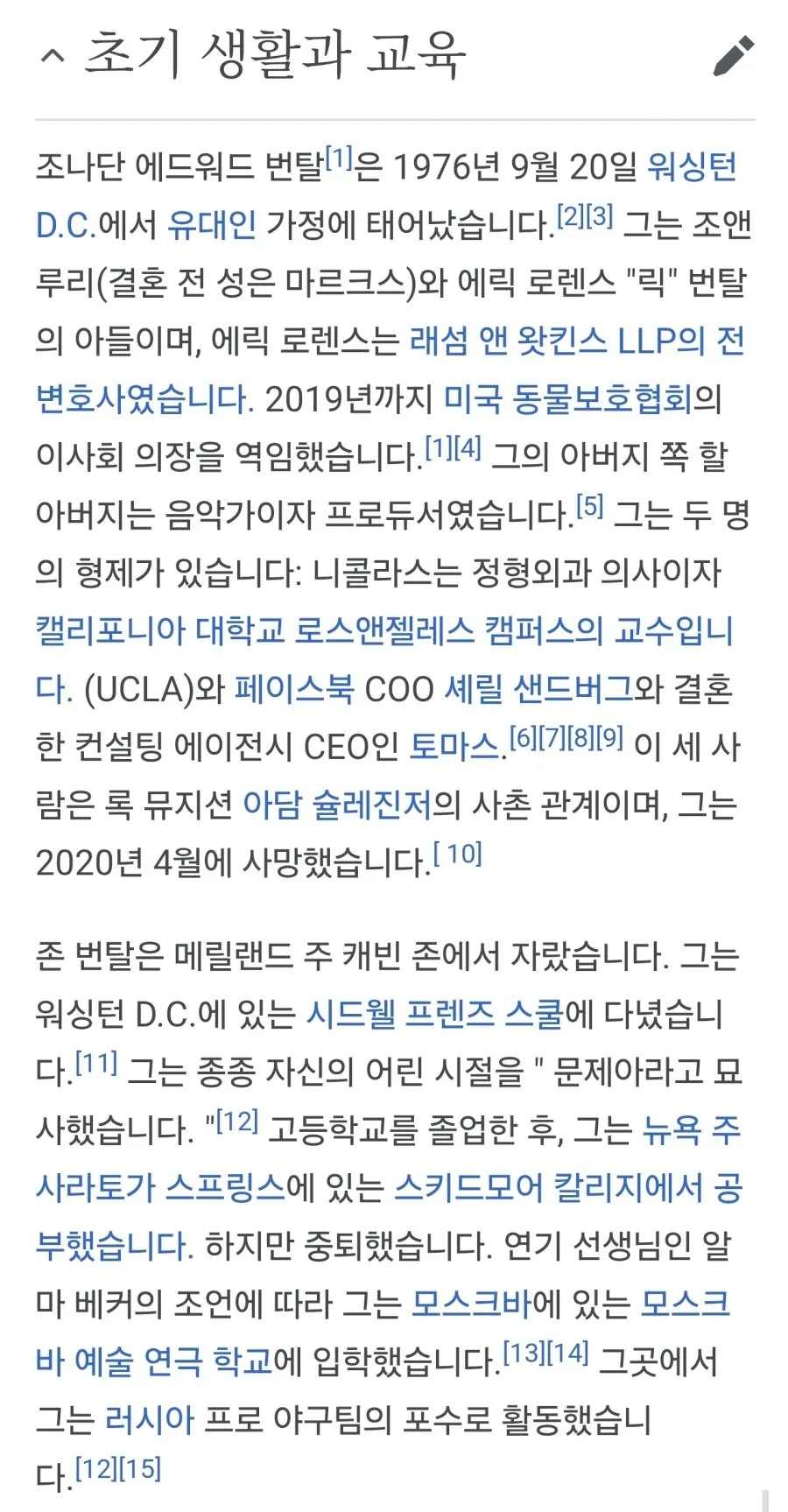788x1512 pixels.
Task: View footnote 5 citation
Action: [x=589, y=507]
